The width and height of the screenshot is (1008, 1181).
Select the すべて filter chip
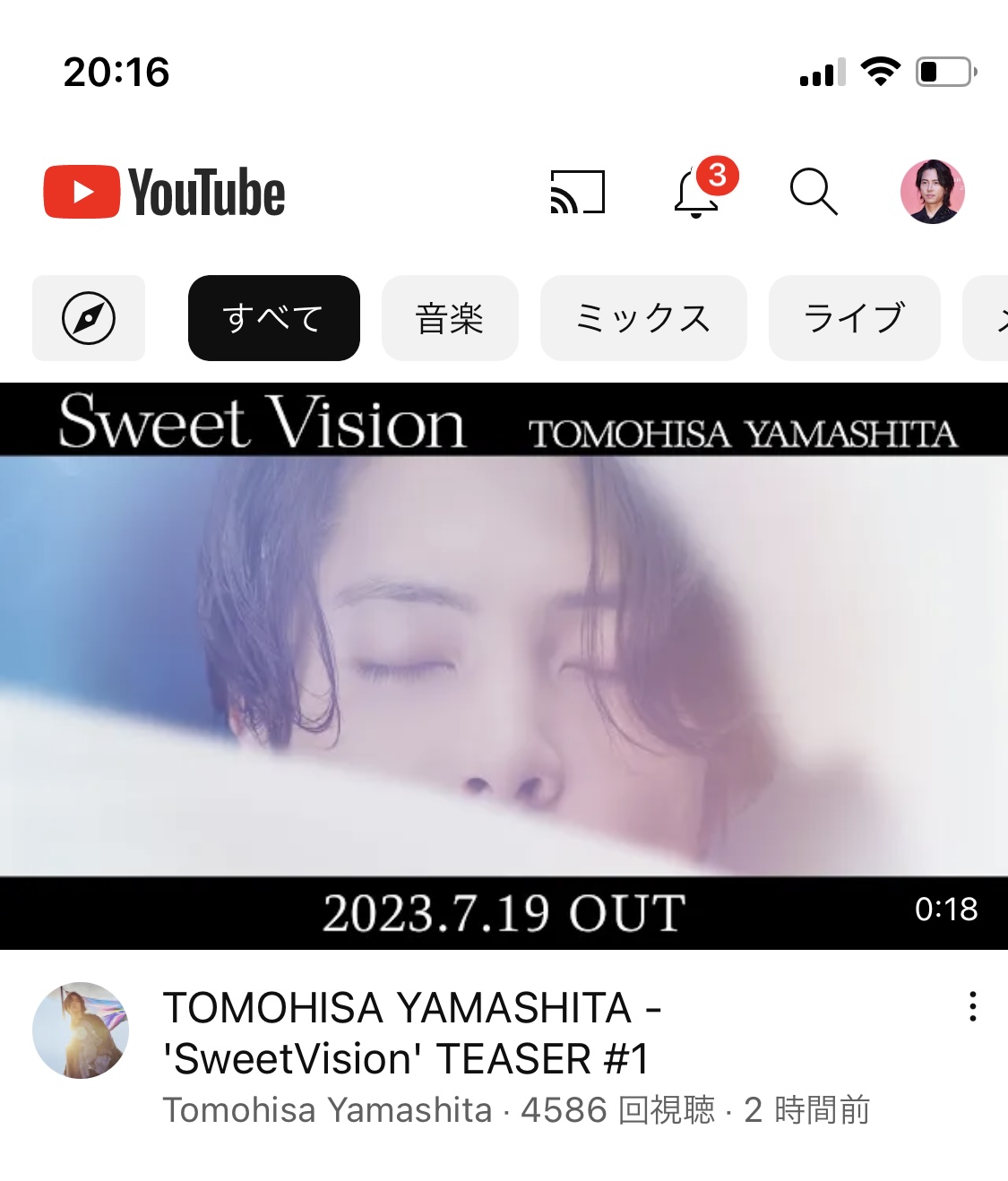tap(273, 318)
